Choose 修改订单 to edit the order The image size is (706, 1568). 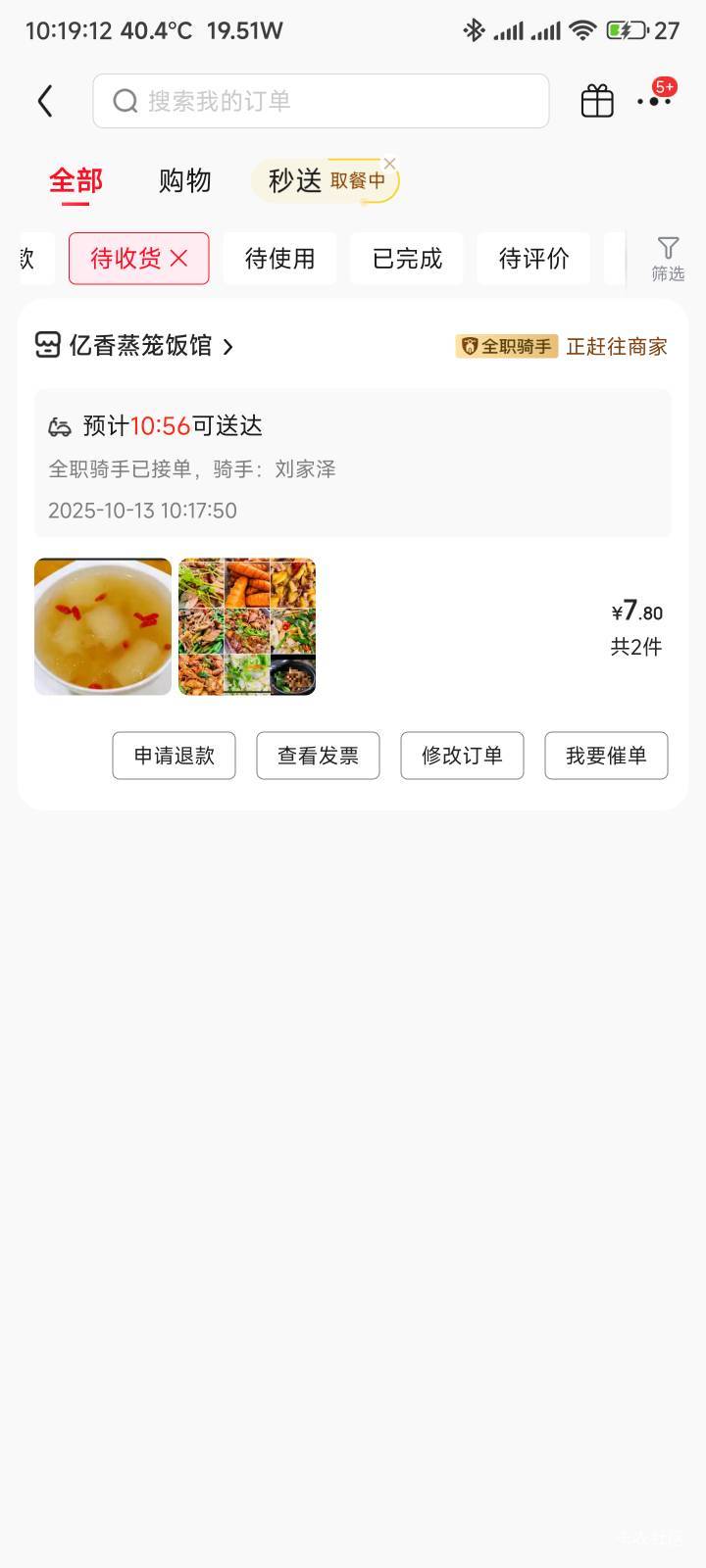tap(462, 756)
